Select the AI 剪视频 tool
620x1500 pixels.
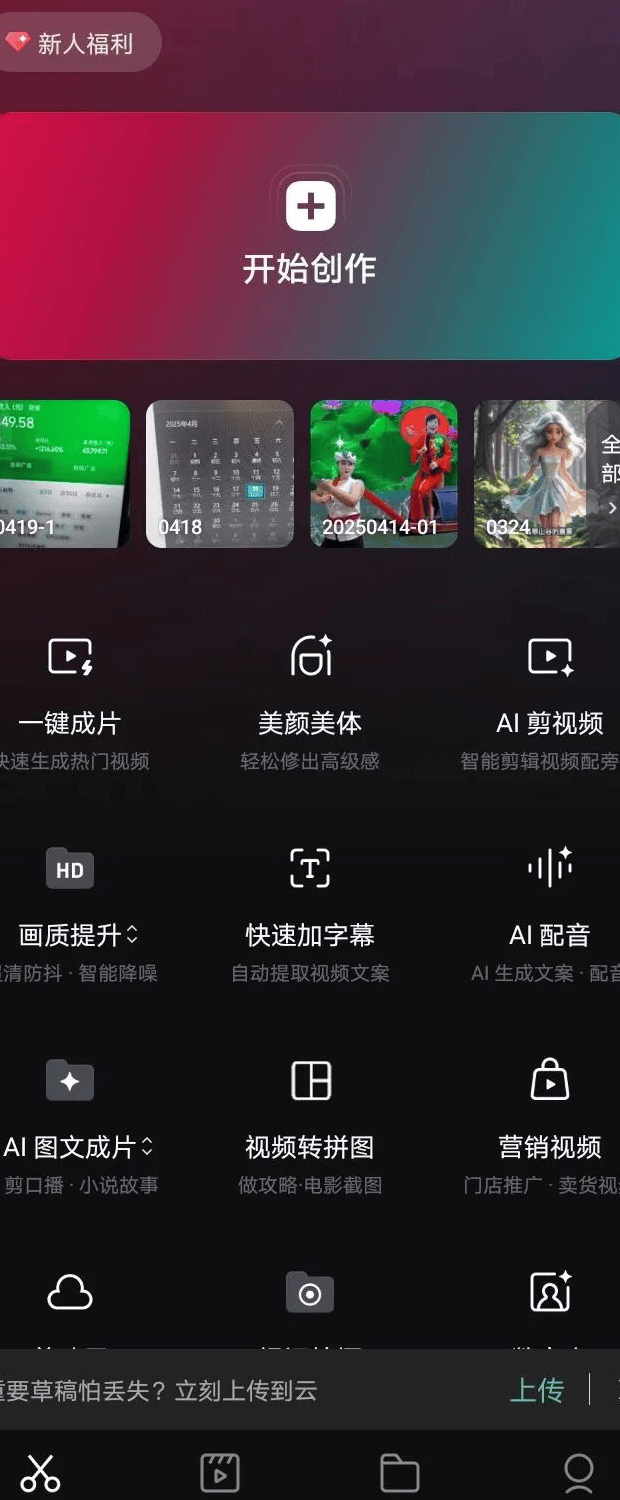tap(550, 688)
